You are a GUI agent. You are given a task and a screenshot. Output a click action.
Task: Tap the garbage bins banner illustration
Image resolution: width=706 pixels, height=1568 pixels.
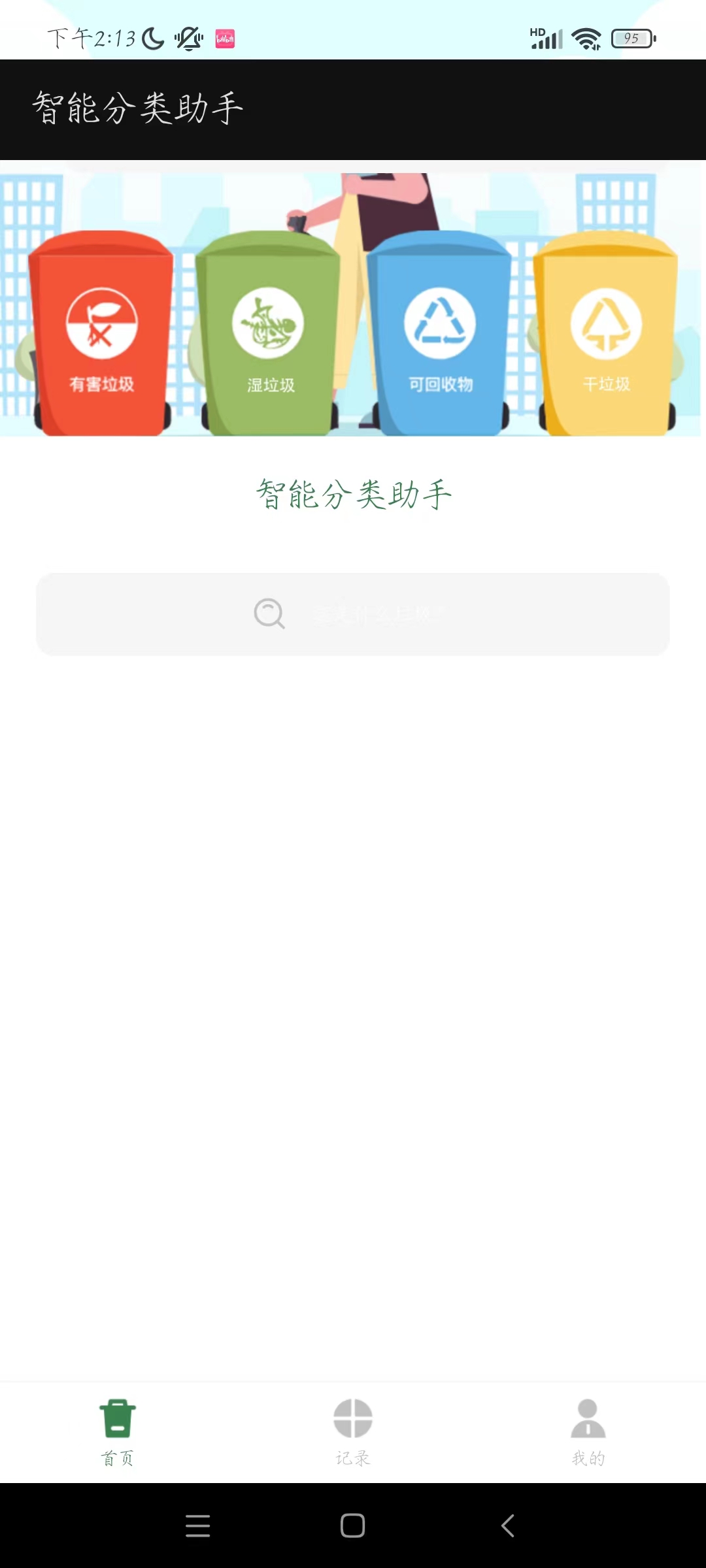[353, 301]
